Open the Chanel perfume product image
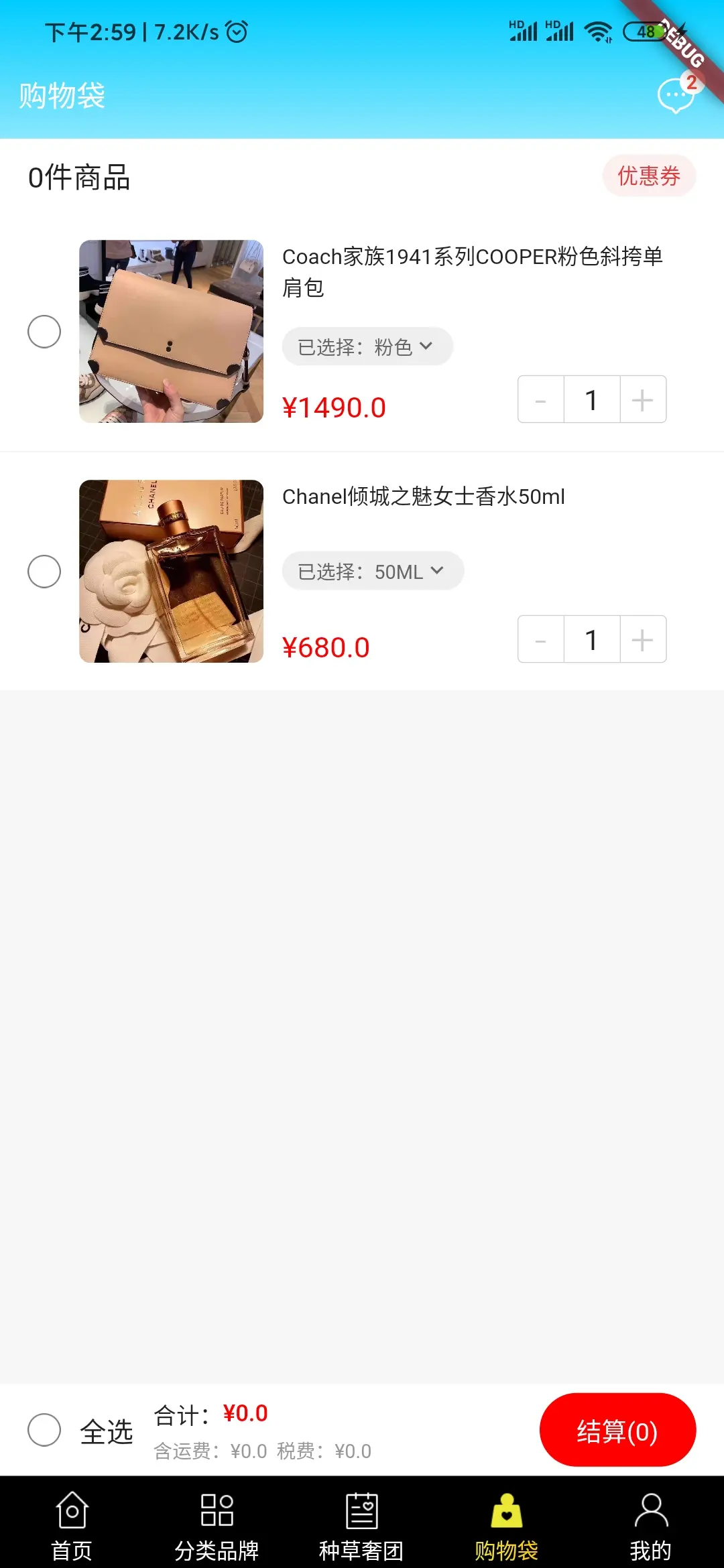The height and width of the screenshot is (1568, 724). (171, 572)
